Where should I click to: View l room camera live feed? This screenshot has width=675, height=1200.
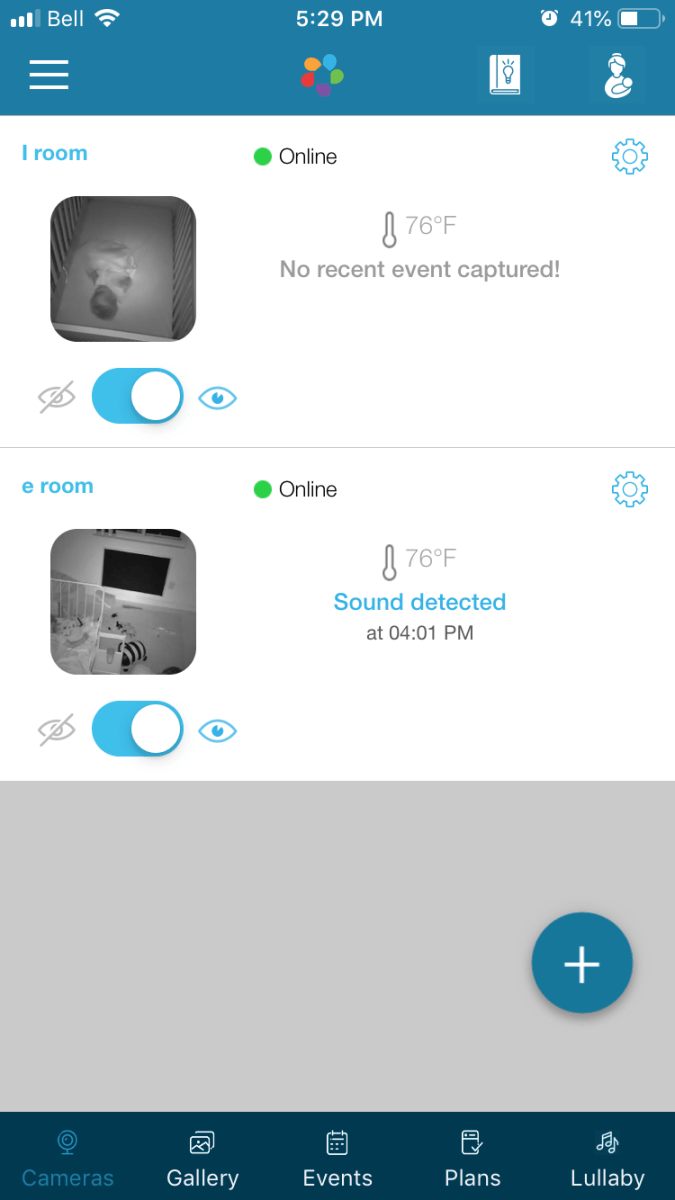[x=123, y=269]
